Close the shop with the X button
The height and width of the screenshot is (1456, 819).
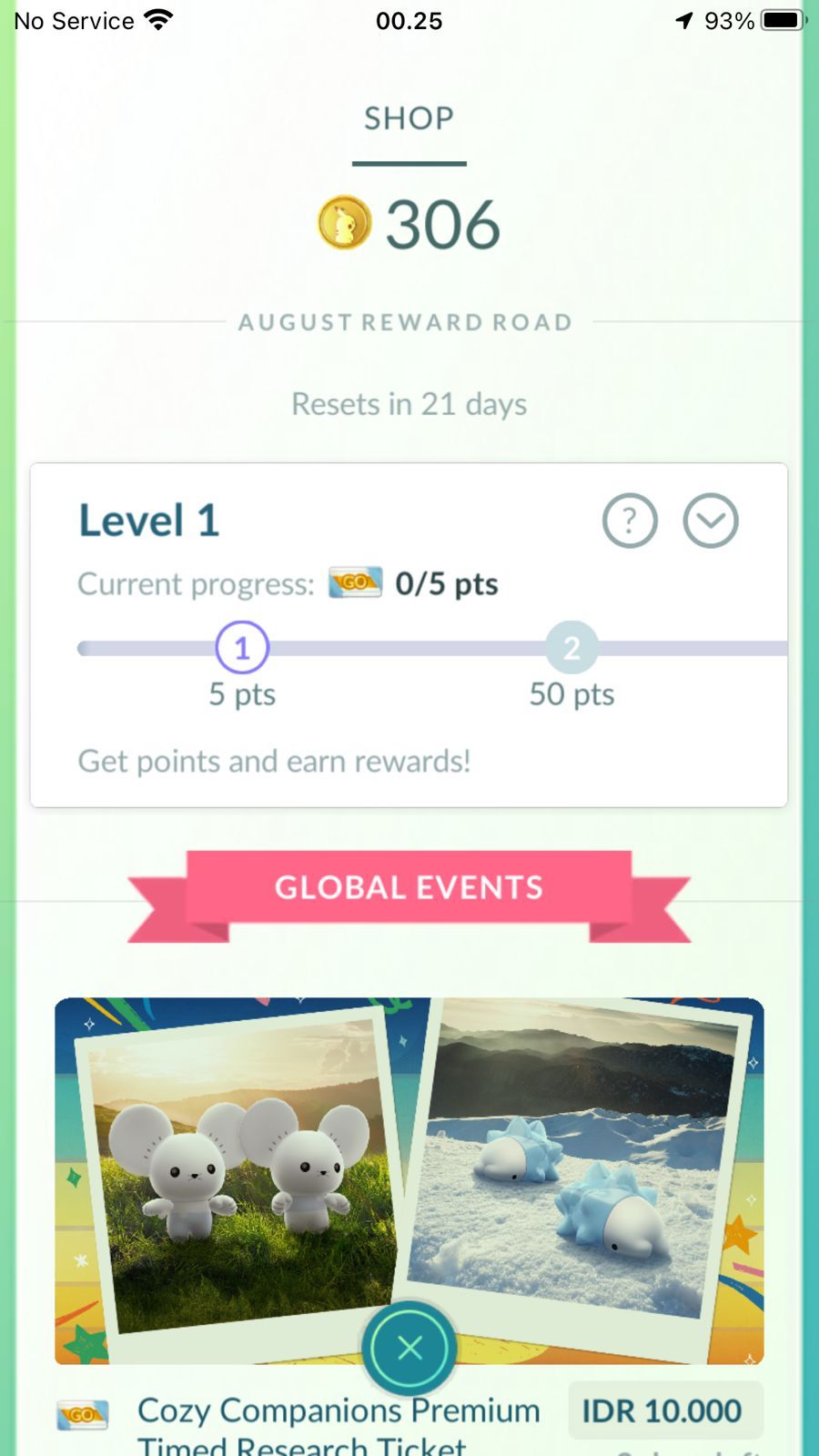pyautogui.click(x=409, y=1348)
